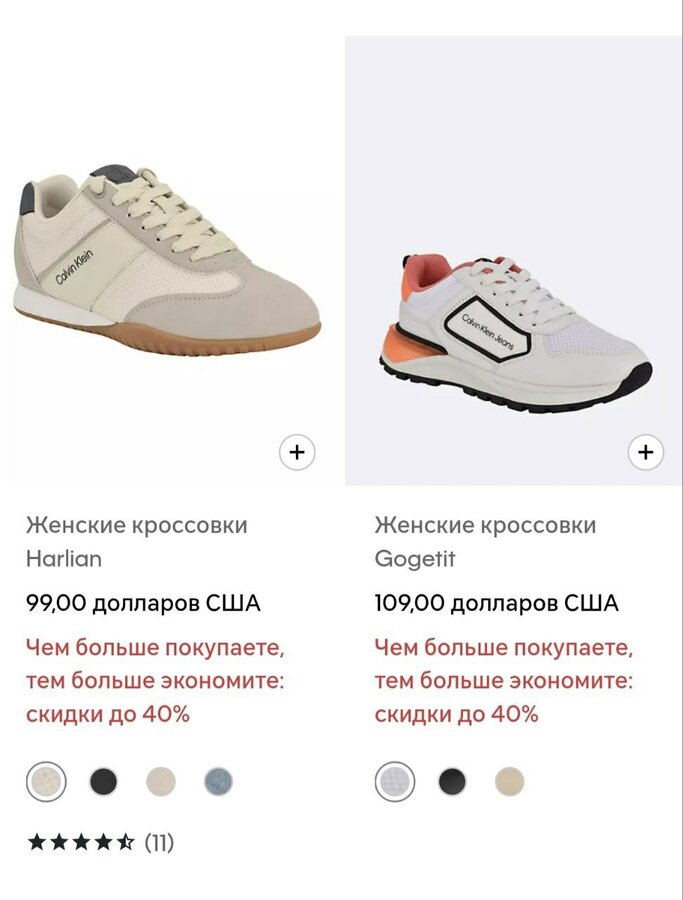Choose light beige swatch for Harlian sneakers

[160, 781]
